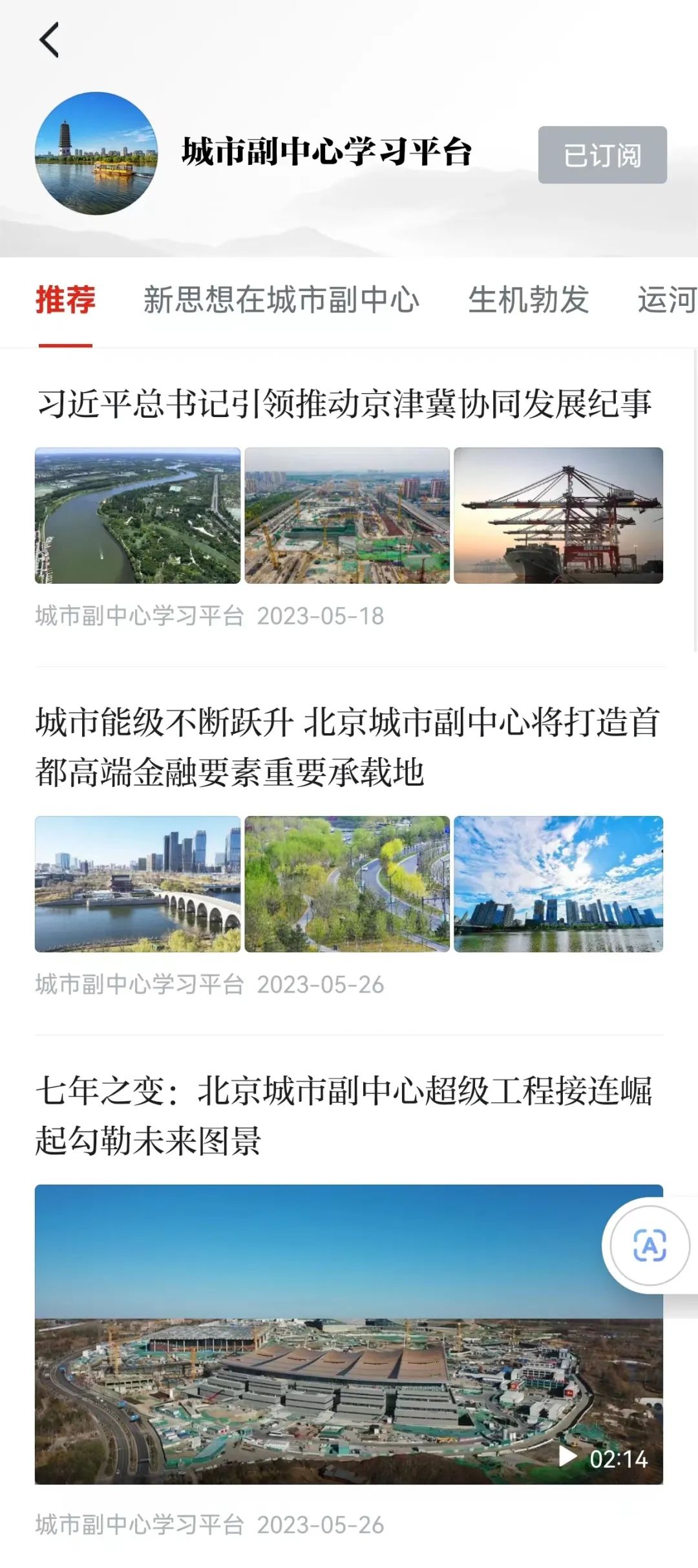Open article 习近平总书记引领推动京津冀协同发展纪事
Viewport: 698px width, 1568px height.
(x=344, y=404)
